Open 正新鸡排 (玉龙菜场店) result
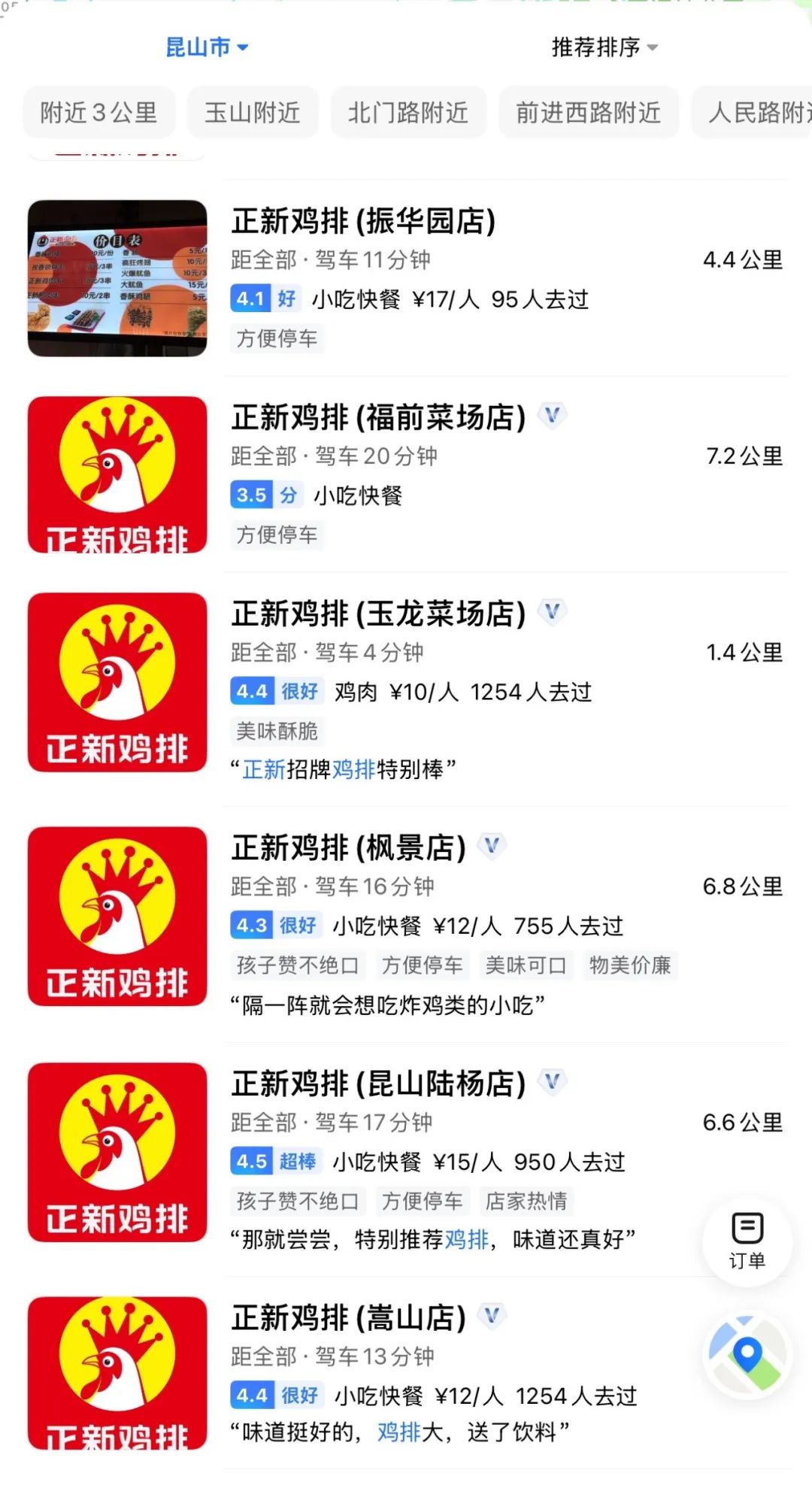Screen dimensions: 812x1485 point(378,614)
